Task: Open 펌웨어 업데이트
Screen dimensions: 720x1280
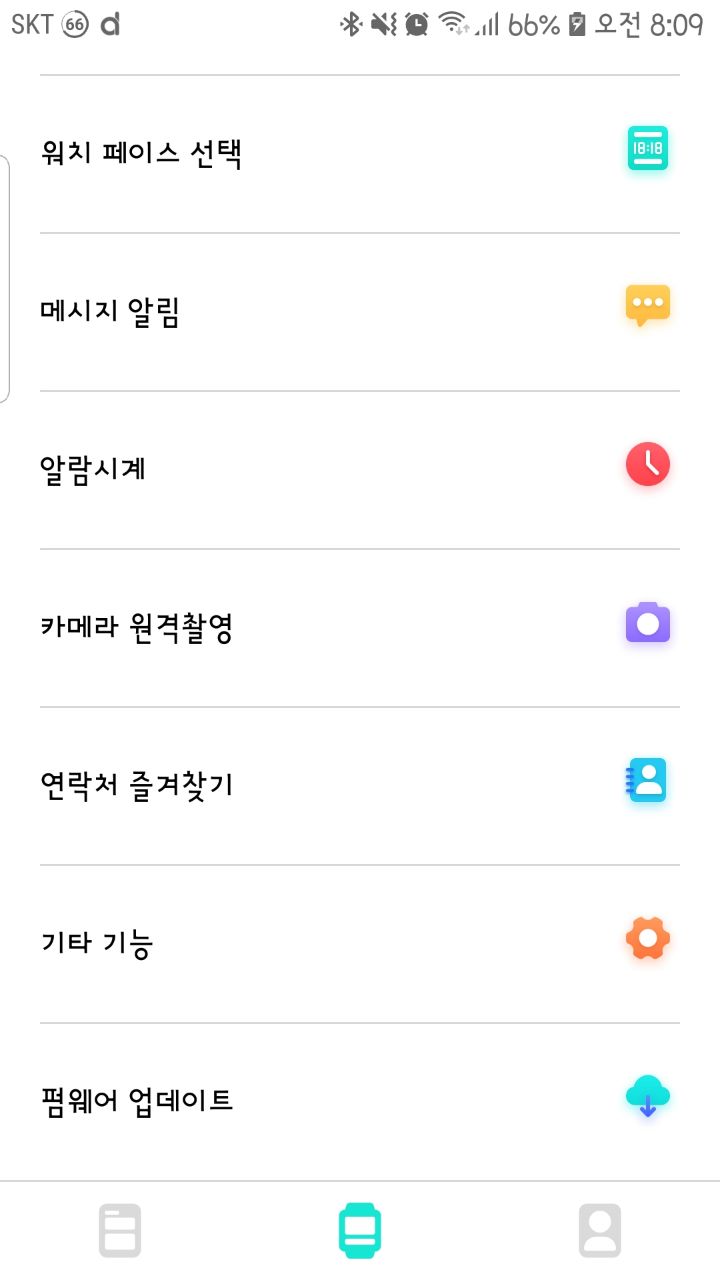Action: [x=360, y=1102]
